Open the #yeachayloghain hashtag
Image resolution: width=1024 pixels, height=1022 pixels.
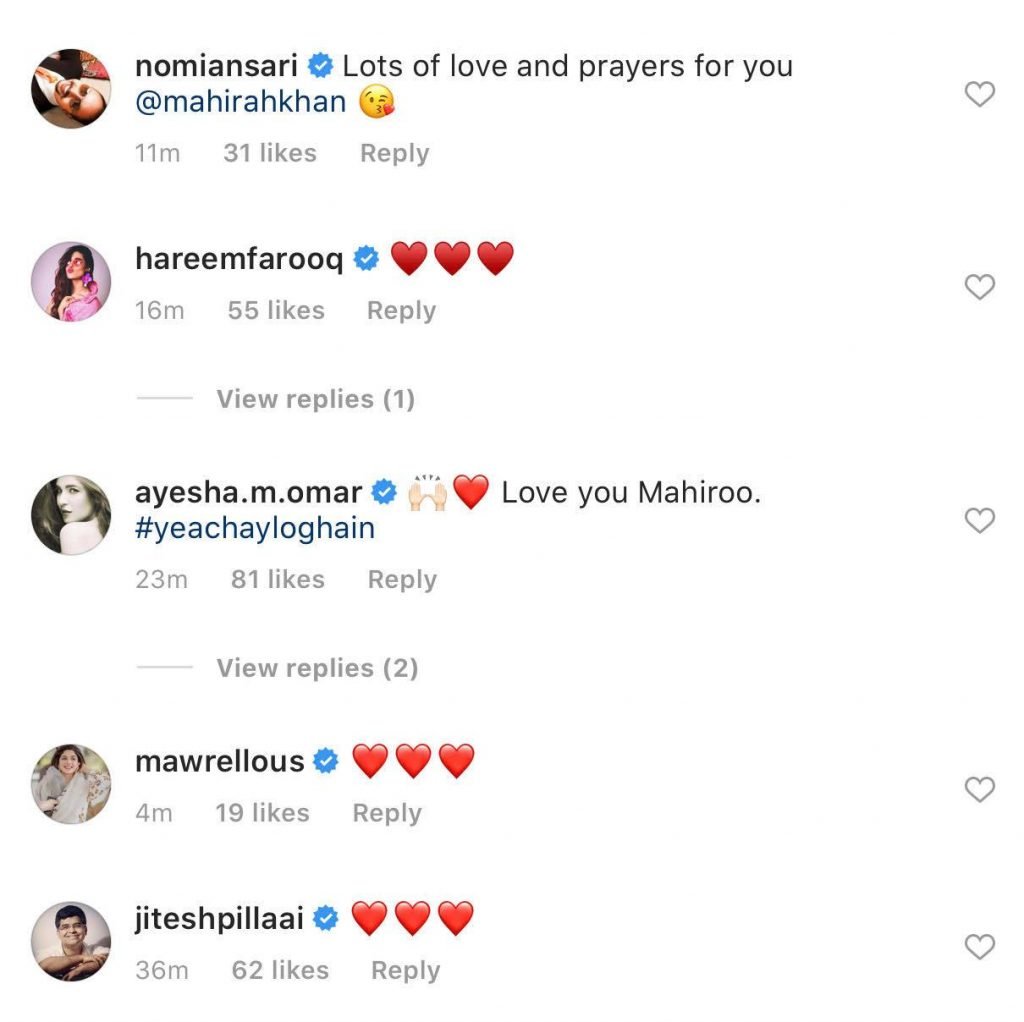(254, 528)
